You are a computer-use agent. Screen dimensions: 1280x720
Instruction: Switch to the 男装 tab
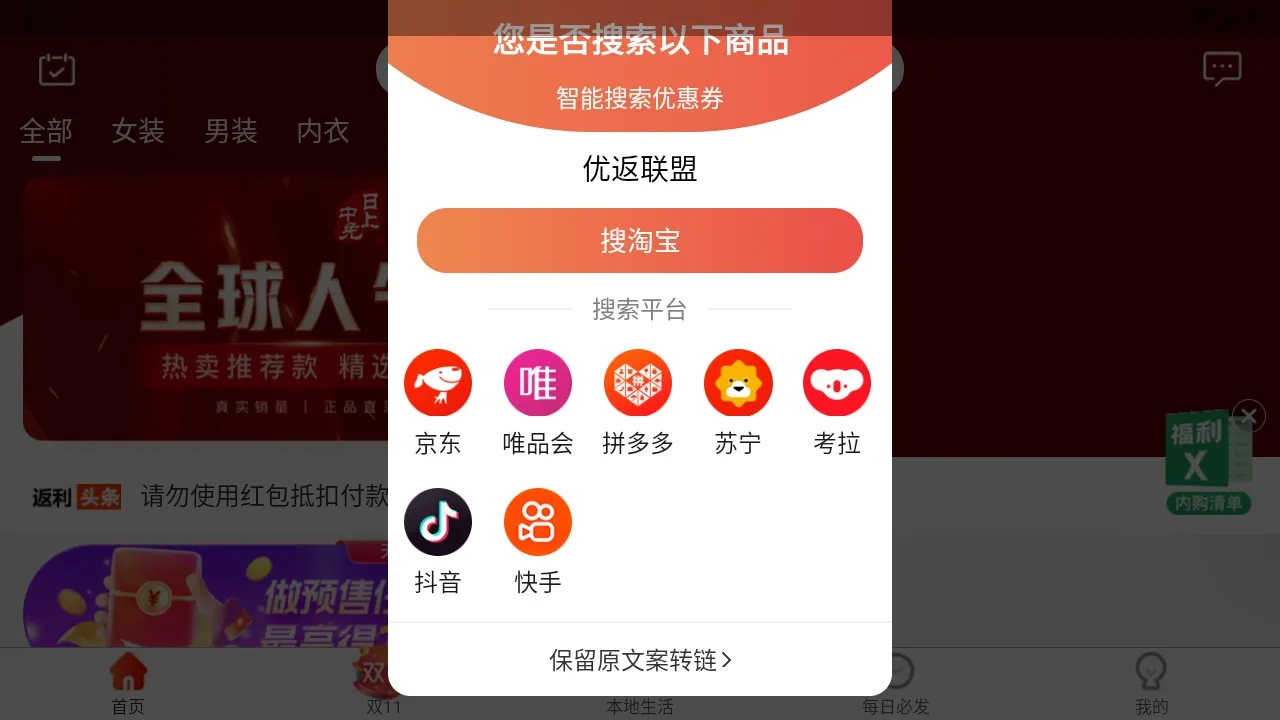(231, 131)
